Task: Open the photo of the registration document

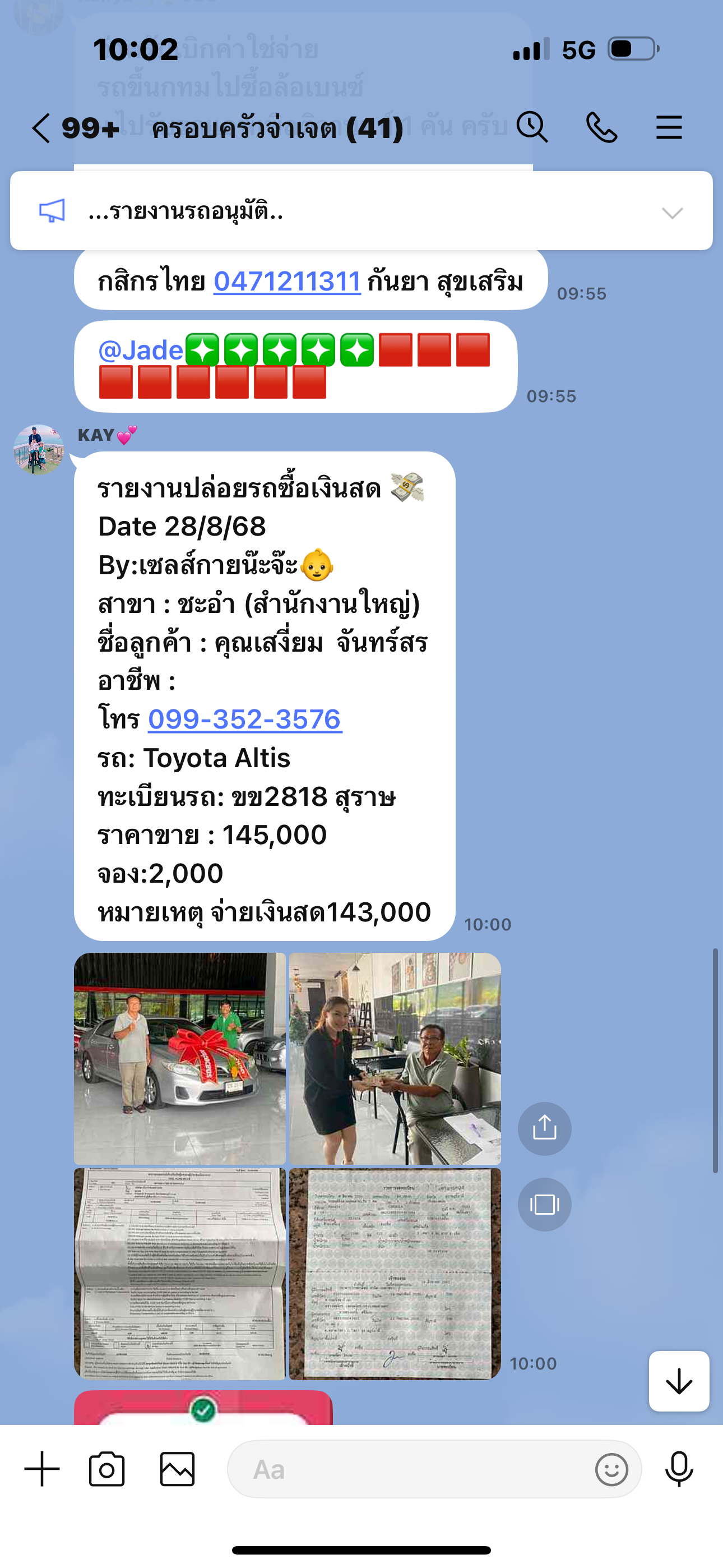Action: pos(395,1274)
